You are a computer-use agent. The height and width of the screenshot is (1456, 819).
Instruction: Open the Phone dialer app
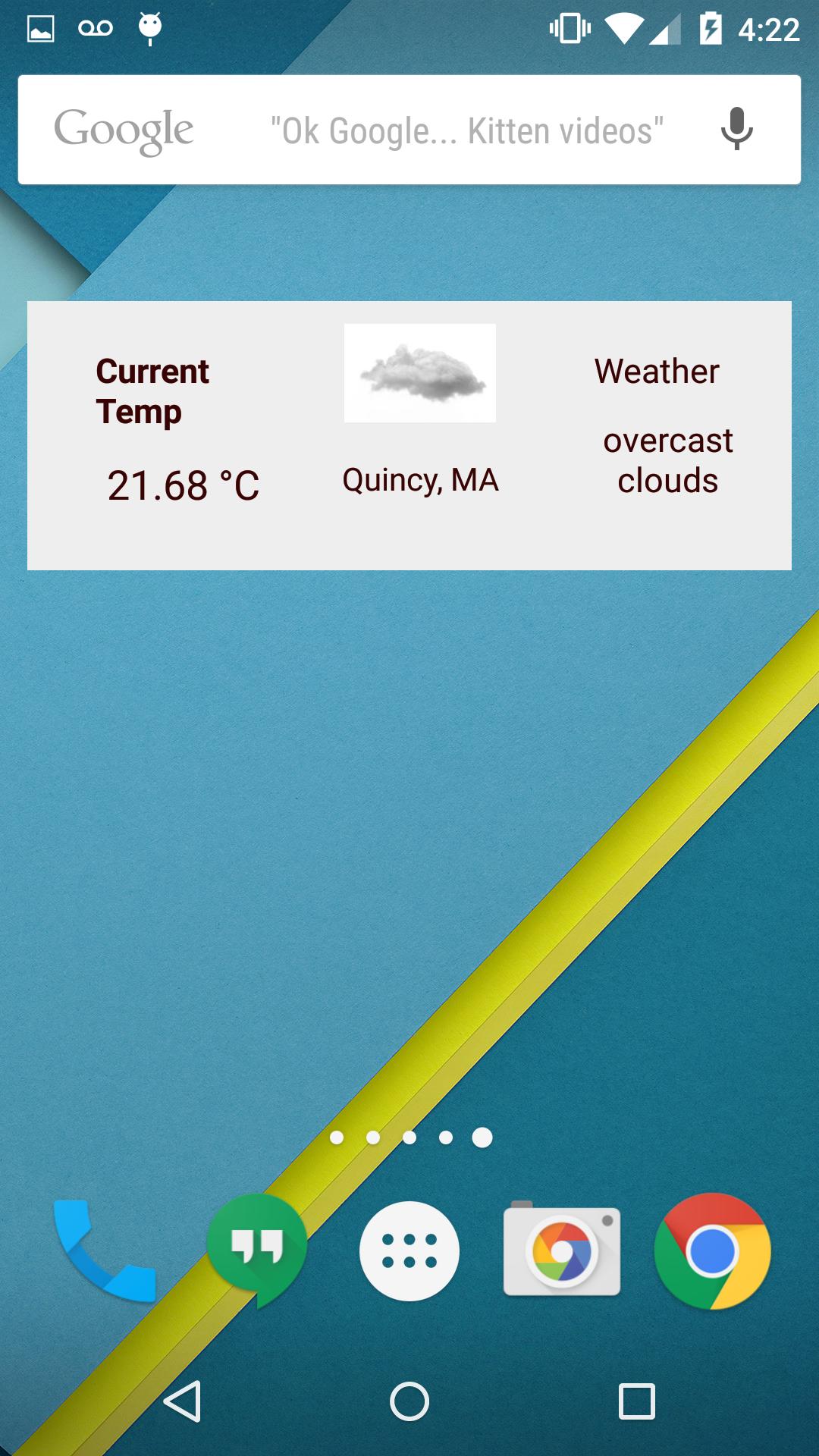(106, 1251)
